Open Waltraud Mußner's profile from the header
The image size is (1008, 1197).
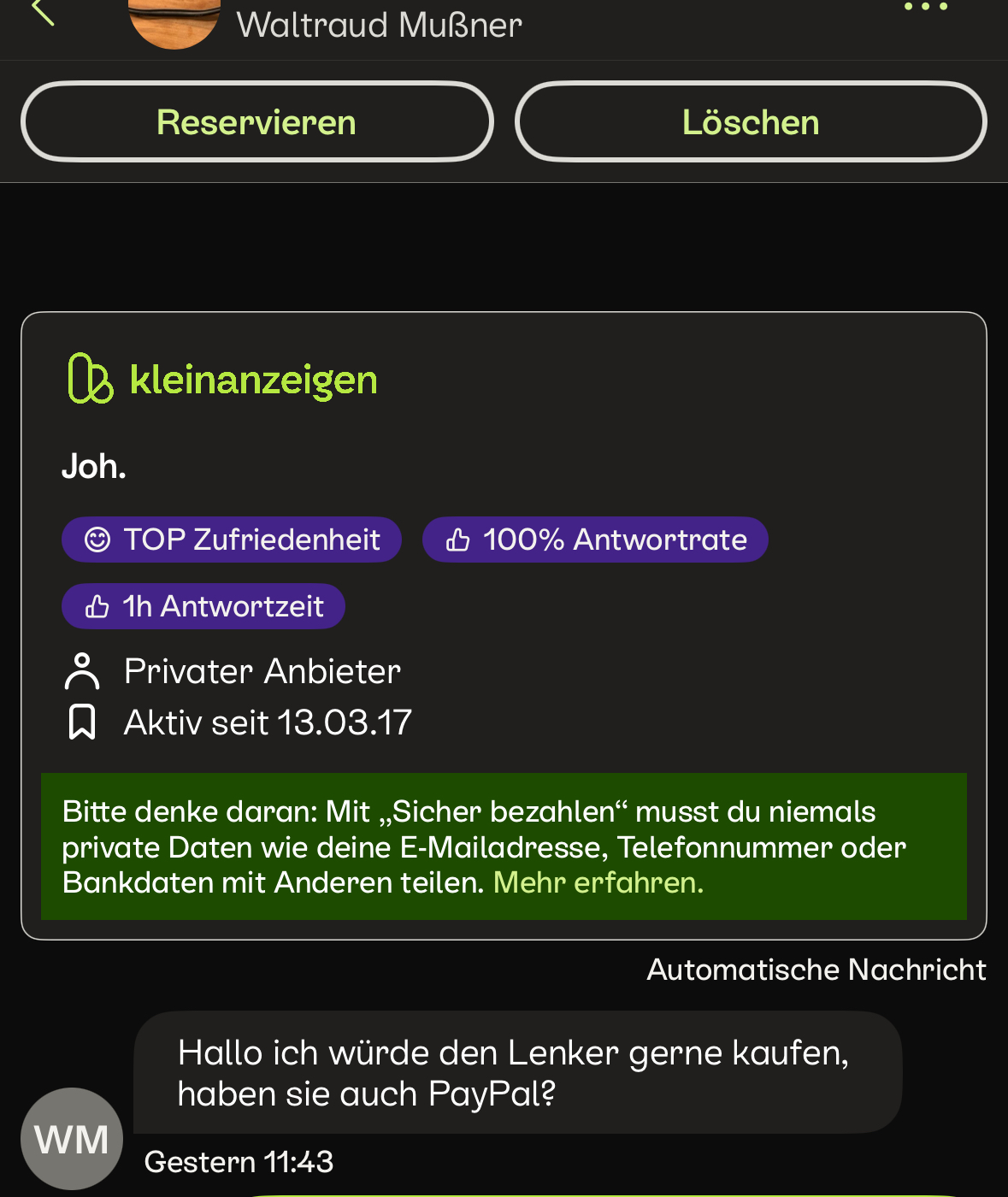379,24
